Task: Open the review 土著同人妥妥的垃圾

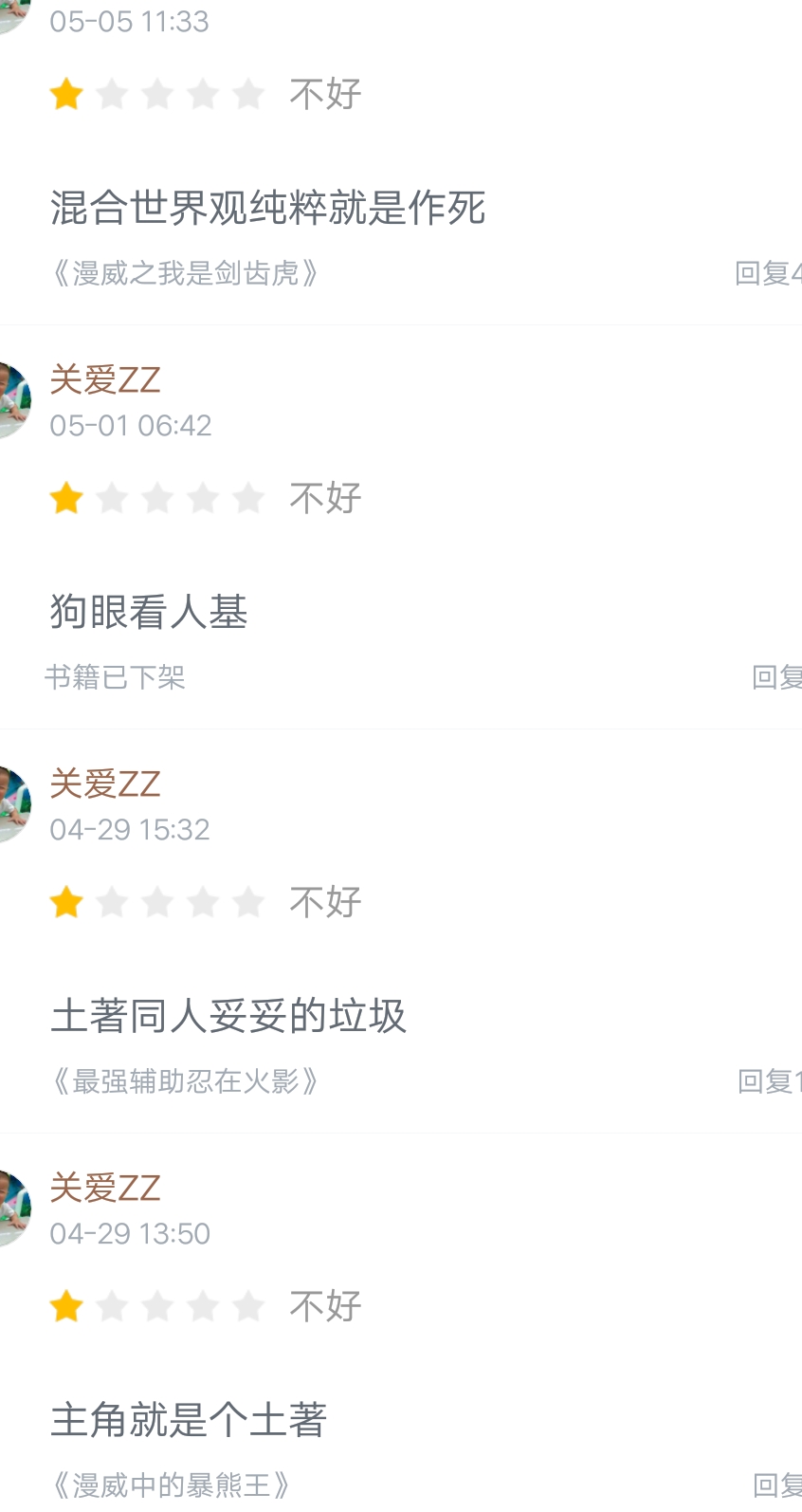Action: 228,1016
